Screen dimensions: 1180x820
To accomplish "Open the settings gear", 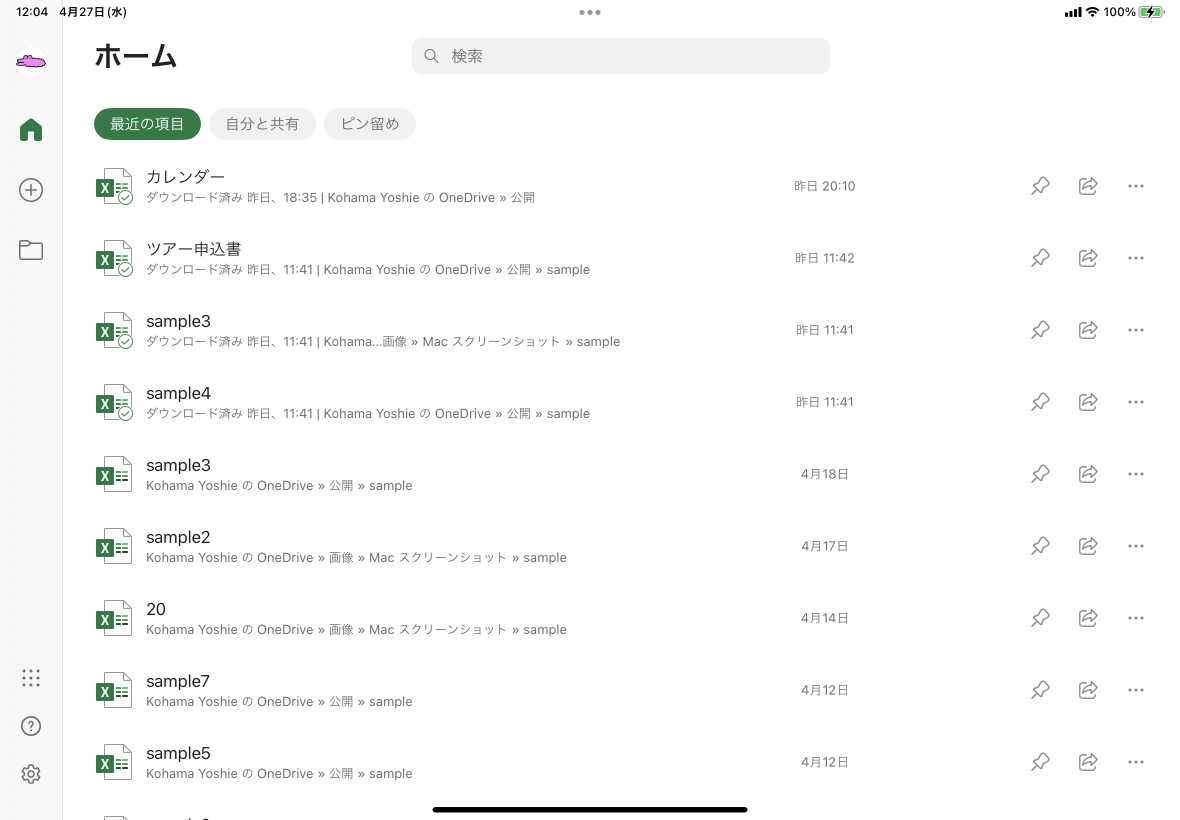I will pos(31,774).
